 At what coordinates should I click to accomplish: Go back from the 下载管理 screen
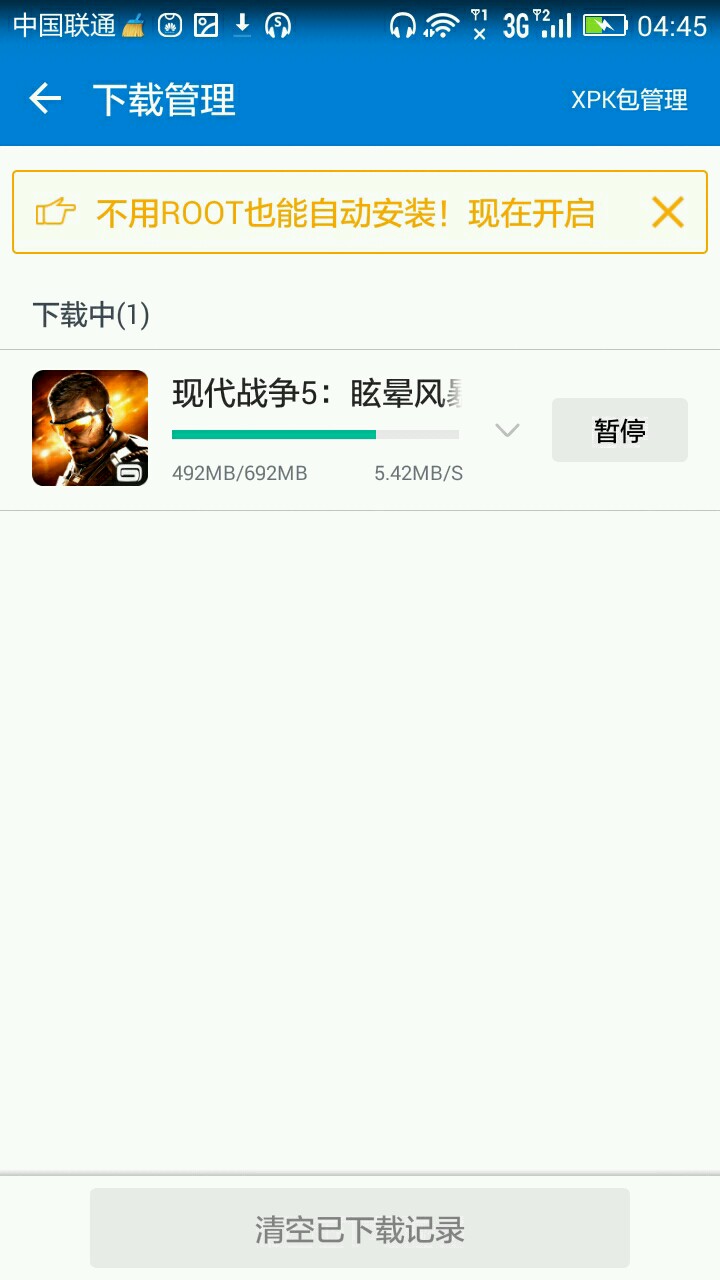tap(45, 99)
